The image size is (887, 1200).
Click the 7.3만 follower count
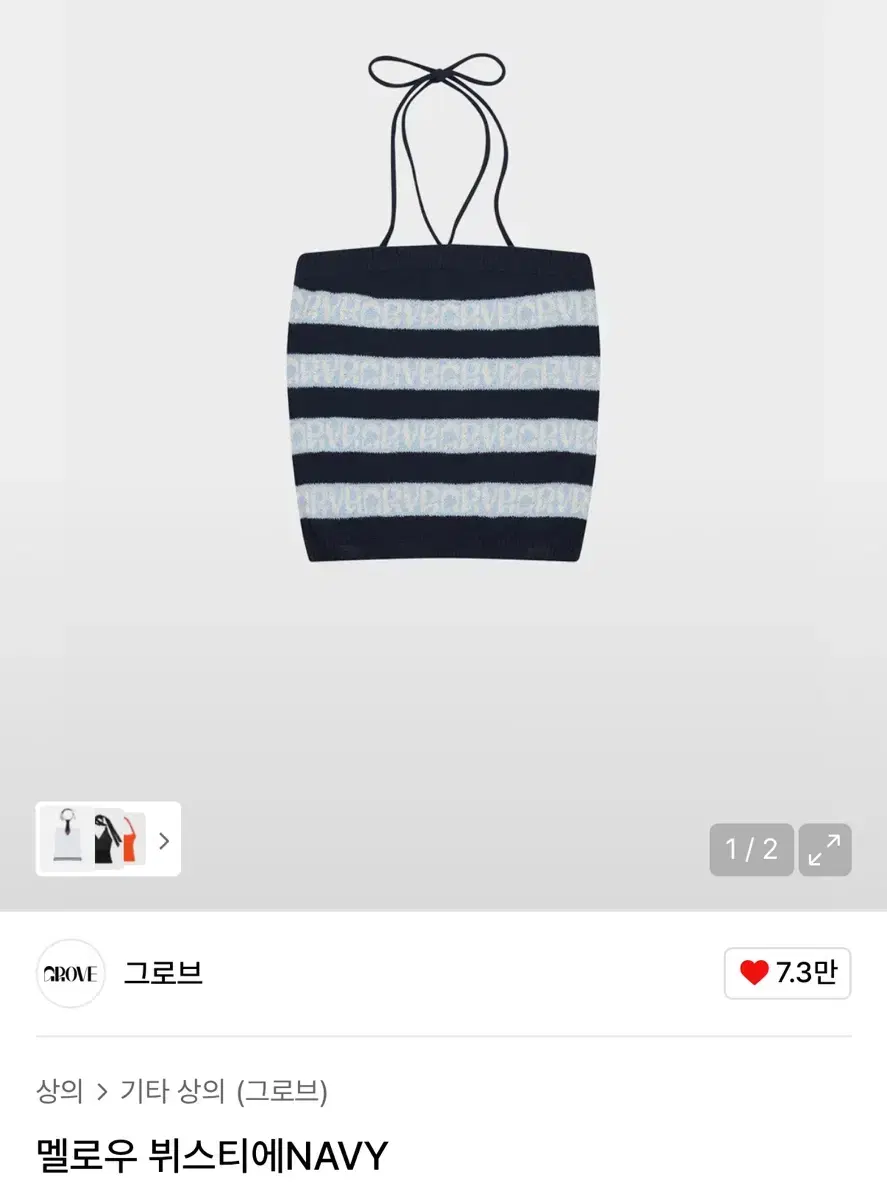click(x=800, y=973)
